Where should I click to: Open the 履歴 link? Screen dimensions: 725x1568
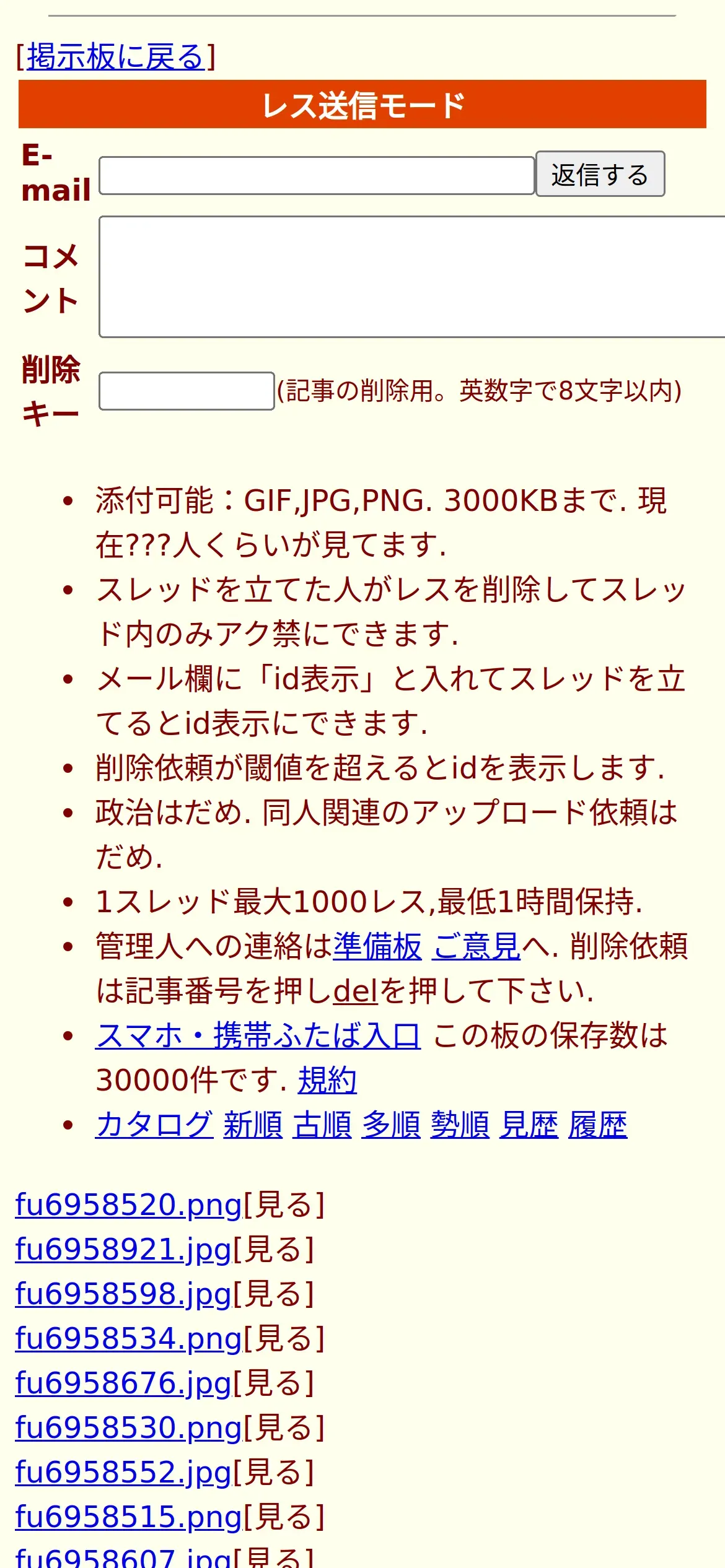pos(597,1125)
